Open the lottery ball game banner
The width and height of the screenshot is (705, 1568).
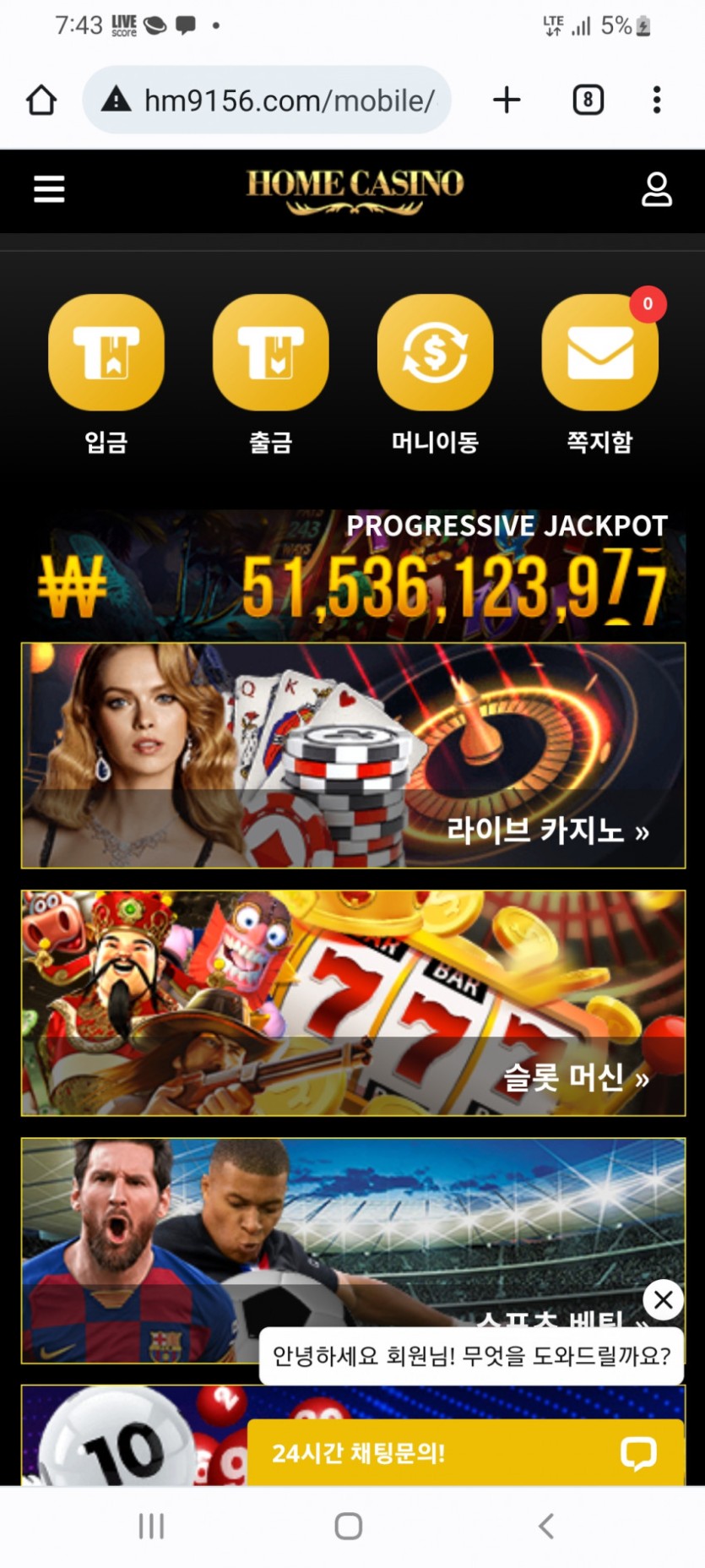(x=127, y=1436)
